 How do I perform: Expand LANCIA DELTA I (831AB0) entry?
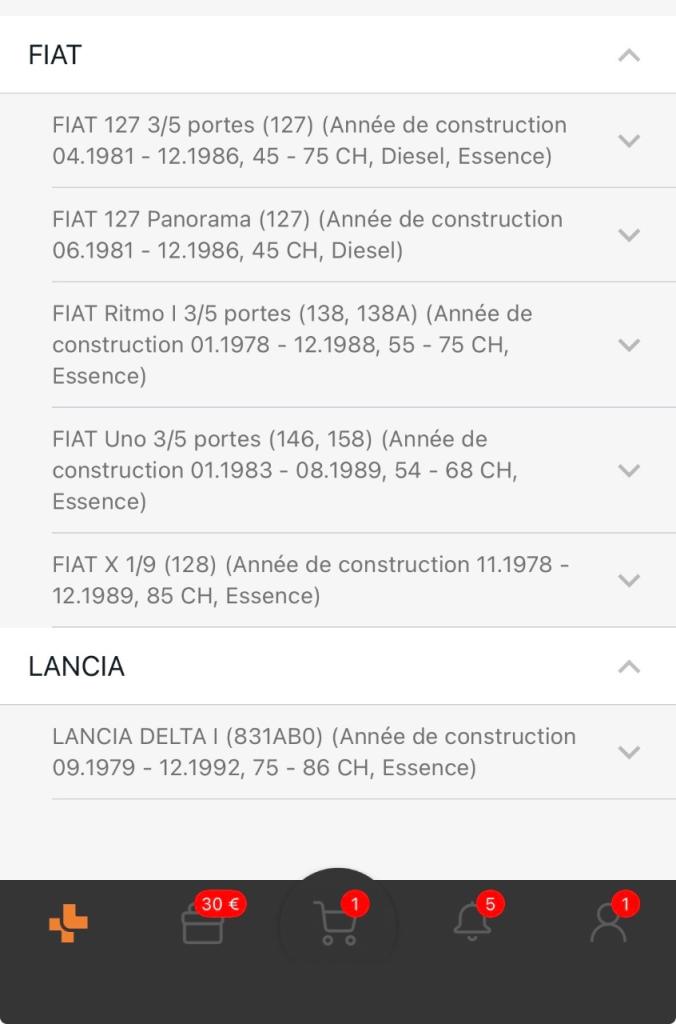(x=628, y=752)
